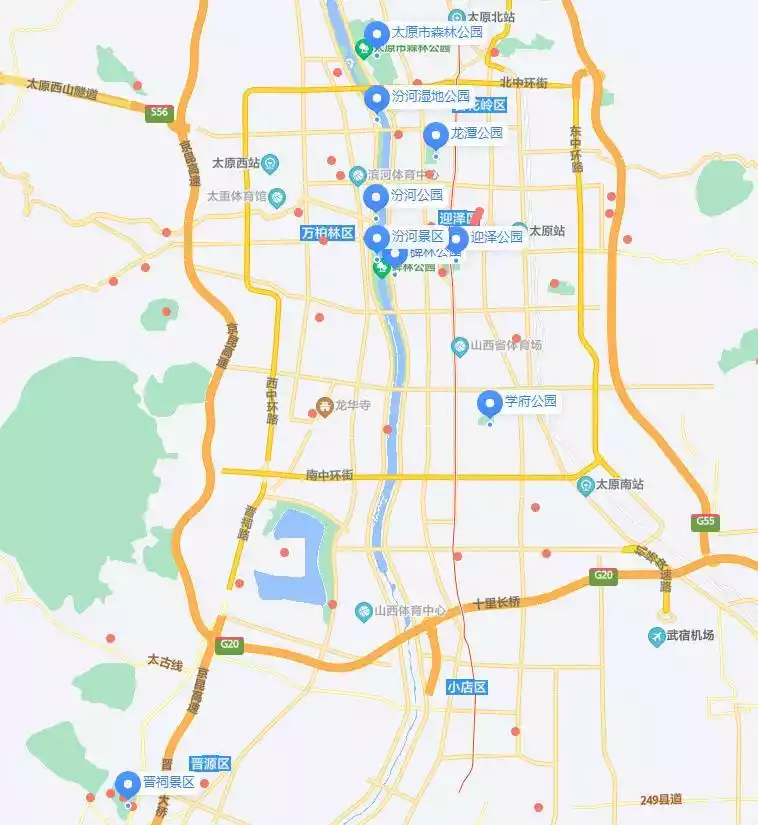758x825 pixels.
Task: Select the 太原市森林公园 map pin
Action: 377,35
